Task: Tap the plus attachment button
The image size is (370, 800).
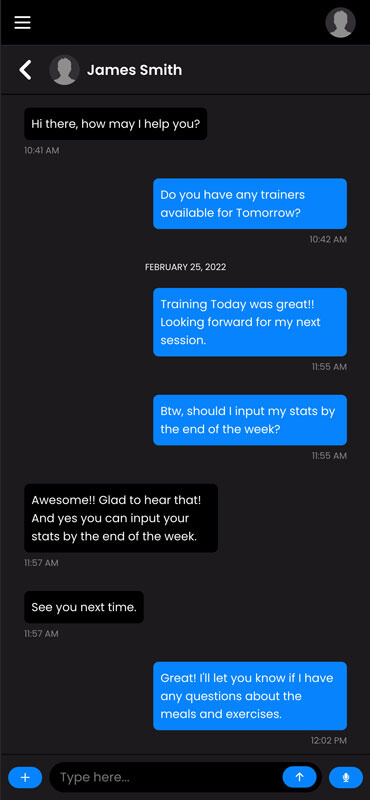Action: tap(25, 778)
